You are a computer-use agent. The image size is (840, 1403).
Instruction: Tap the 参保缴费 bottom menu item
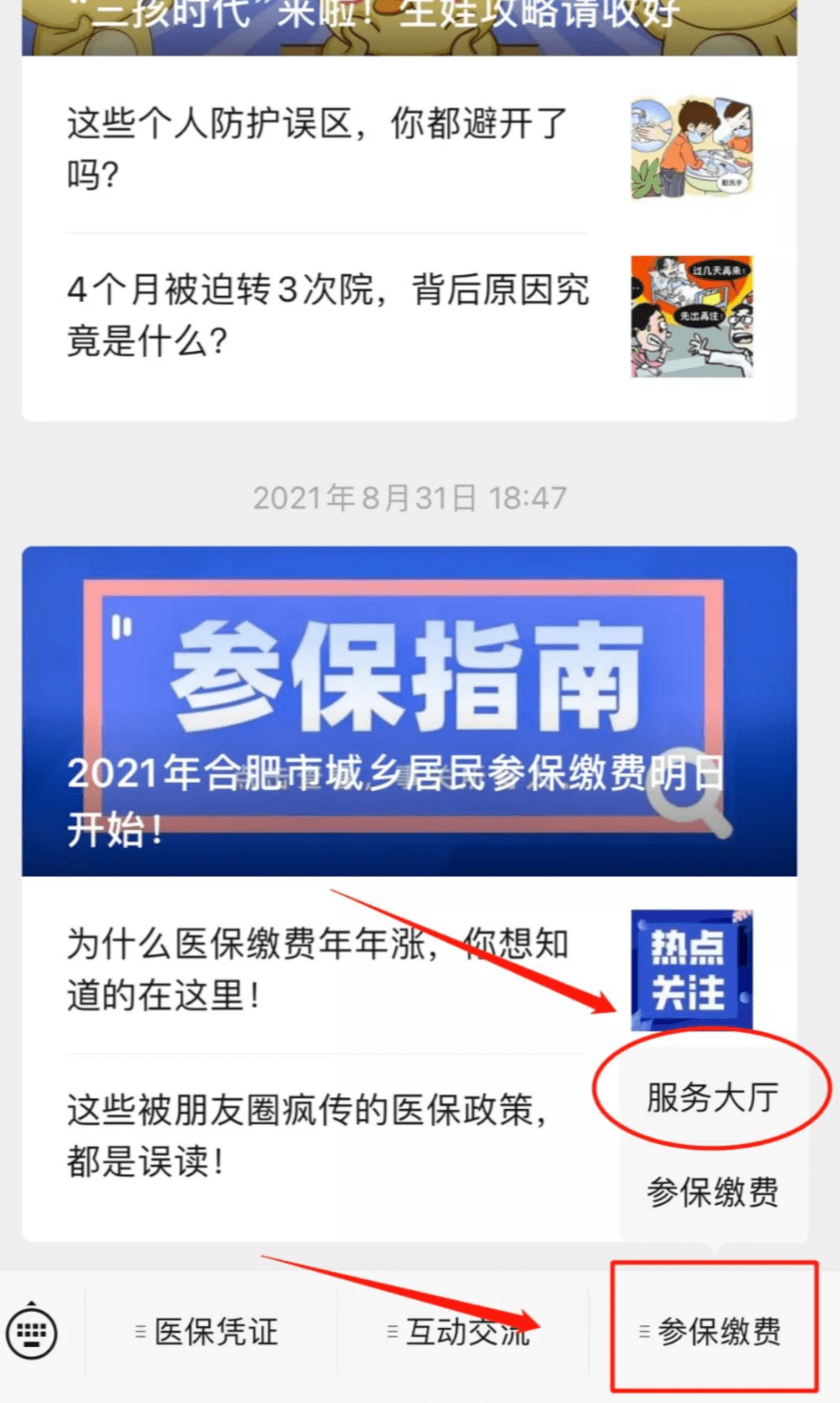(x=719, y=1332)
